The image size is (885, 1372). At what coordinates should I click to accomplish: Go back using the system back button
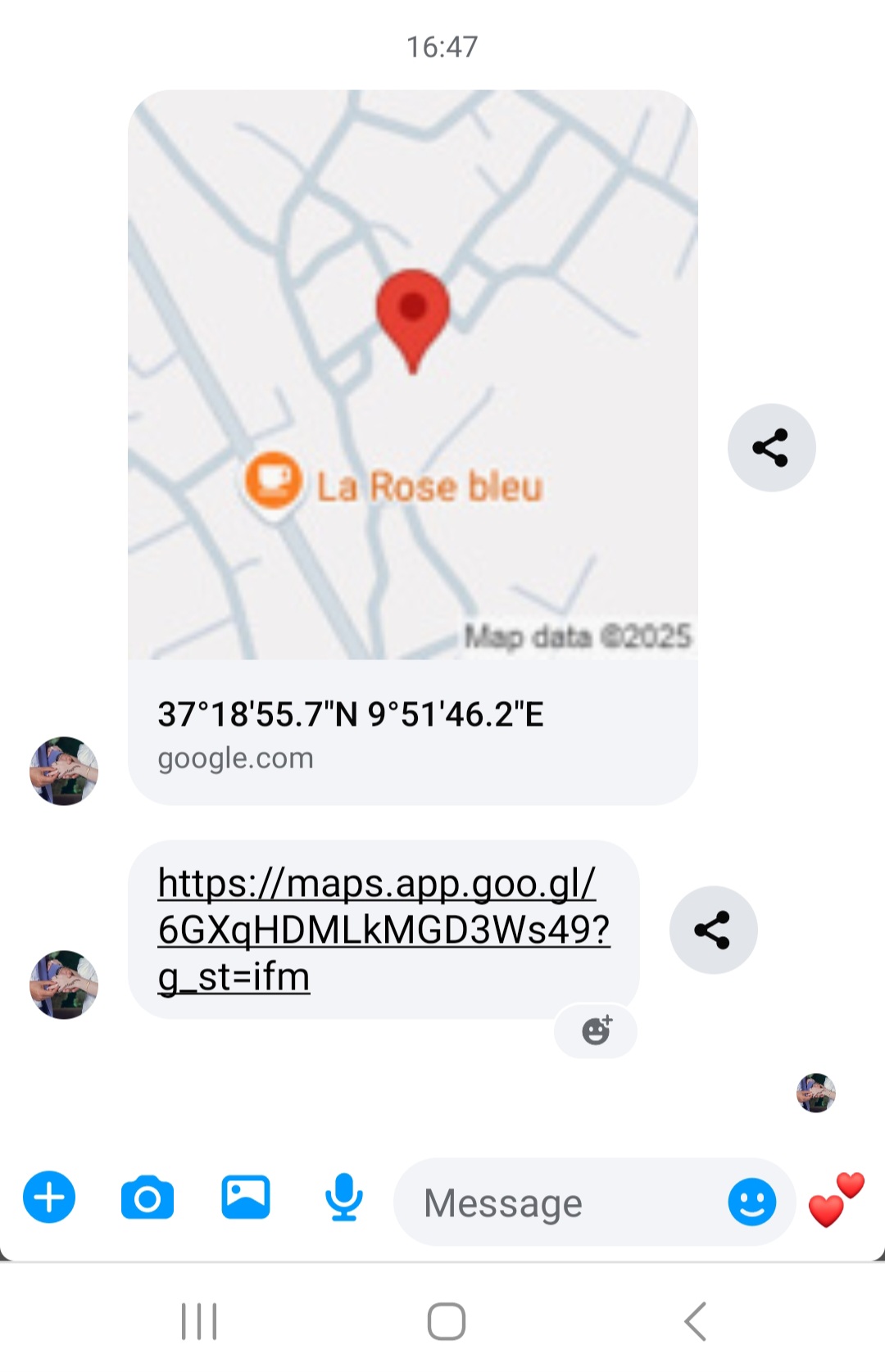pos(695,1320)
